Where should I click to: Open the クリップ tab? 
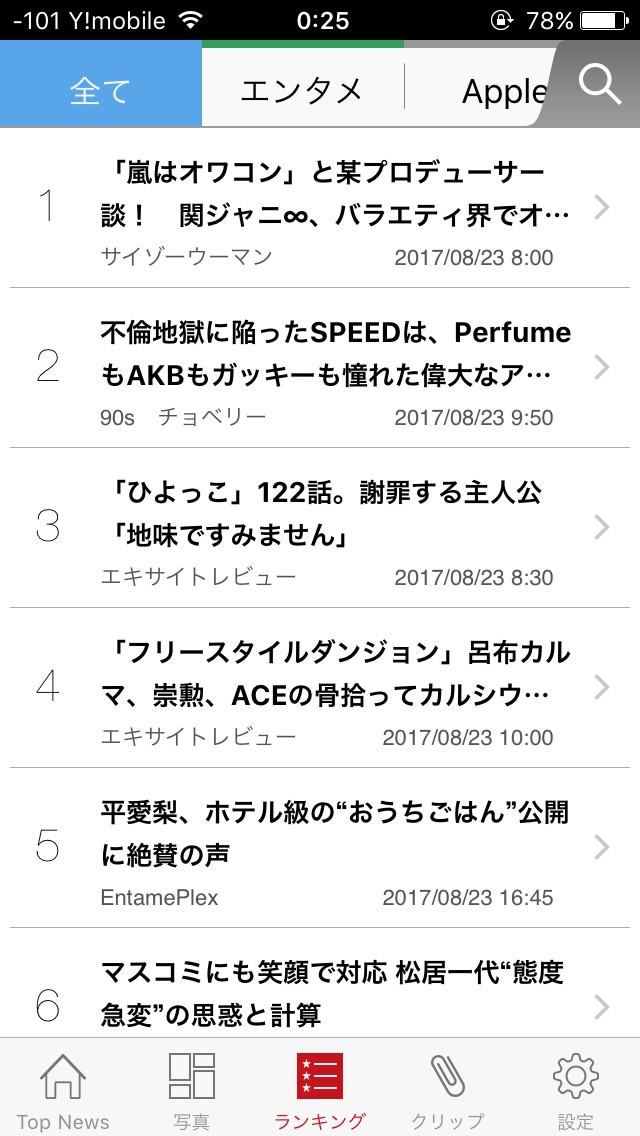[447, 1090]
